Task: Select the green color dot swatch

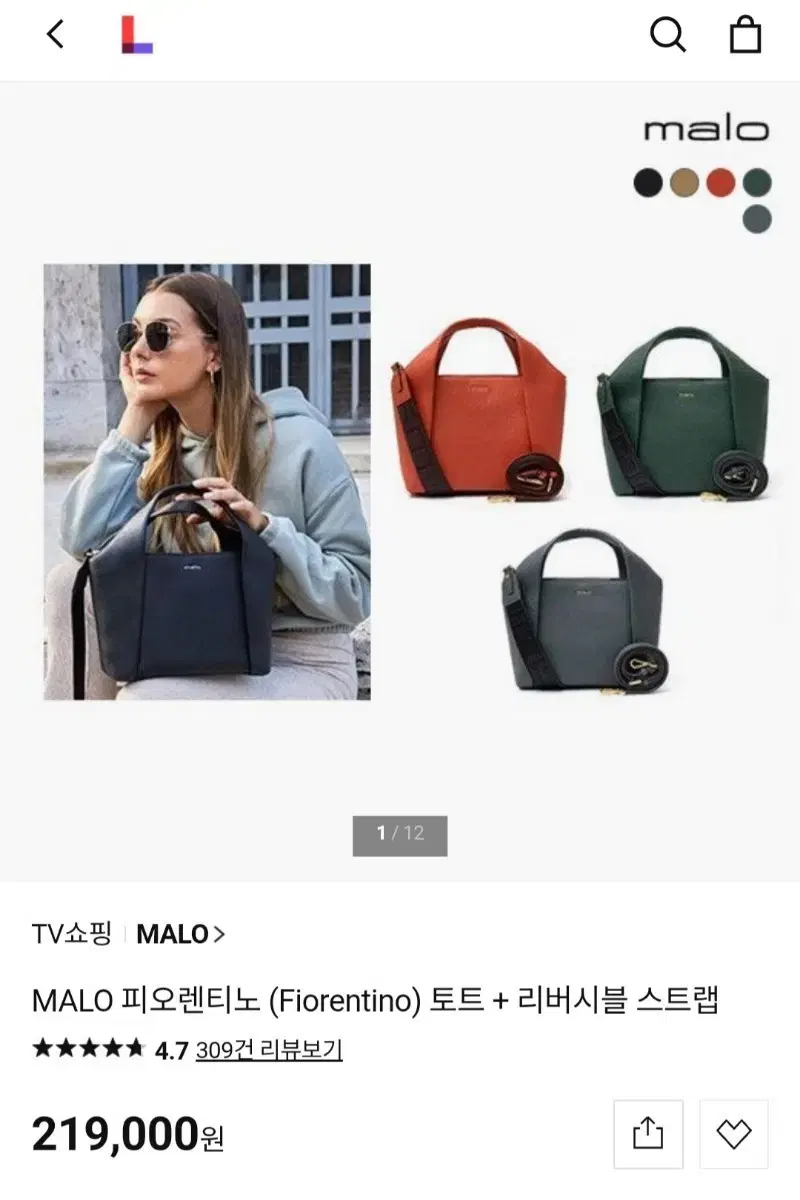Action: 758,183
